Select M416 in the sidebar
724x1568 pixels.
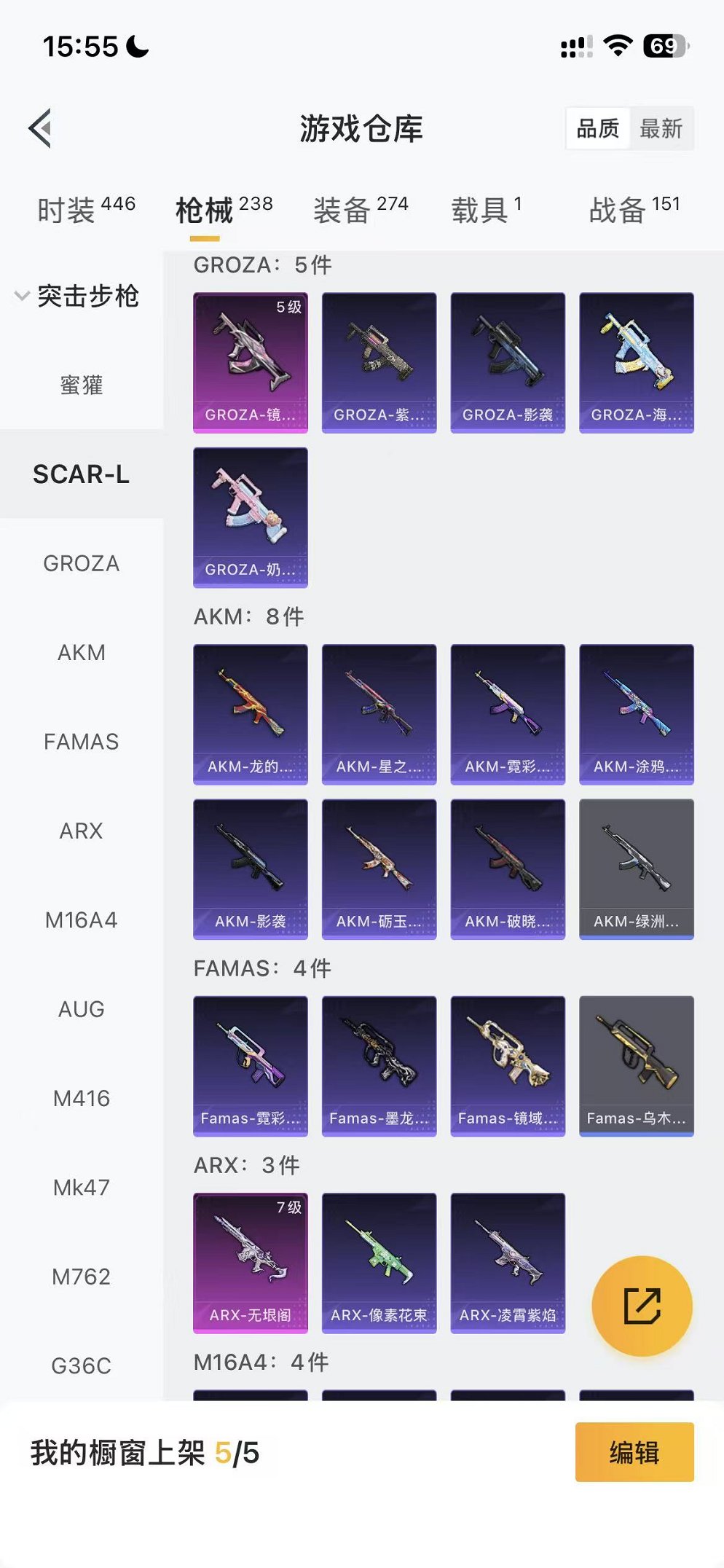click(81, 1098)
